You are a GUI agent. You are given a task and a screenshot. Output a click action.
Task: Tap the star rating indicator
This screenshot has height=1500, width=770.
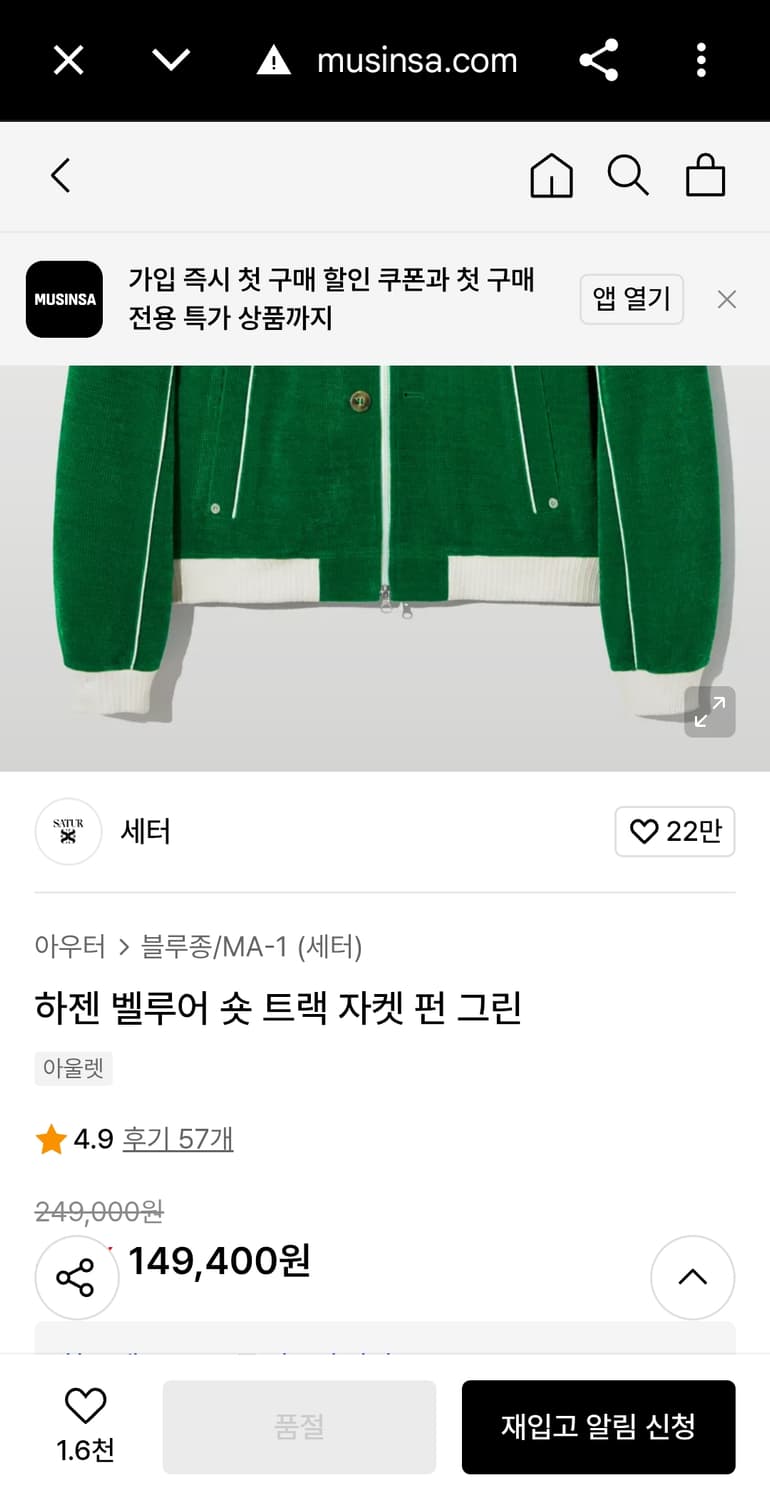[x=50, y=1138]
